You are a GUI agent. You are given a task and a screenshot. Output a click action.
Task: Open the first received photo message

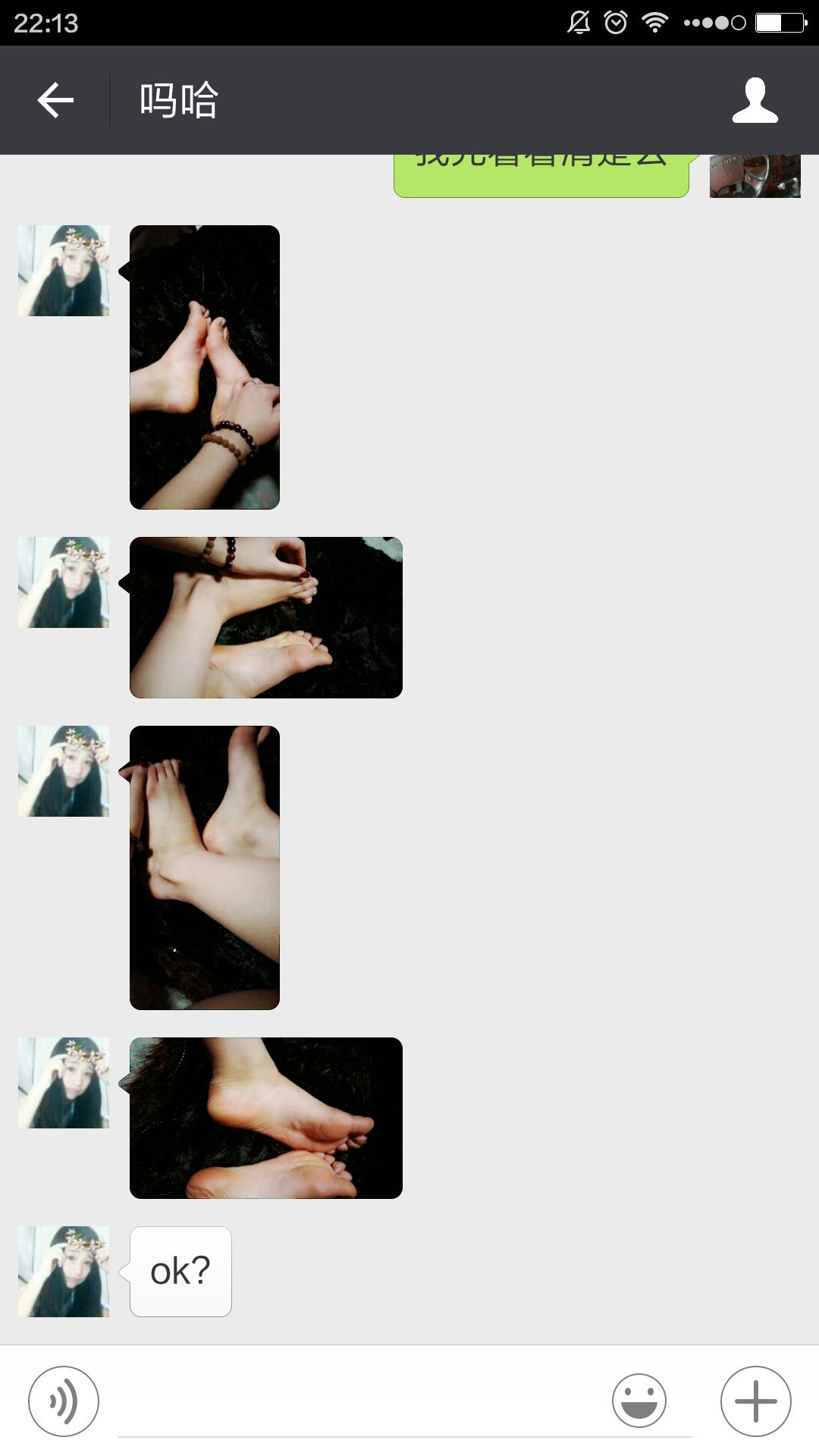(x=205, y=367)
